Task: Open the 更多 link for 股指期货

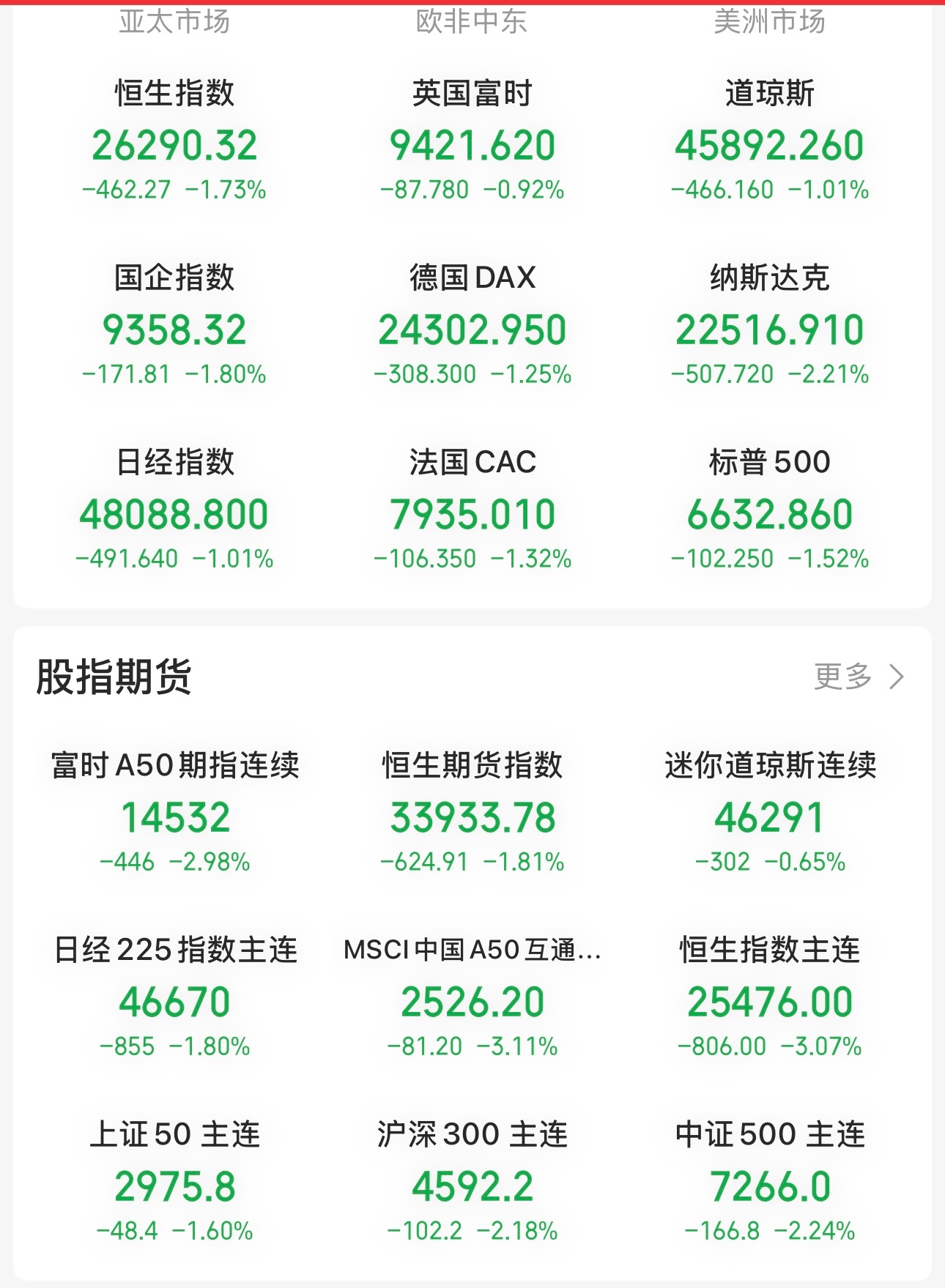Action: [859, 676]
